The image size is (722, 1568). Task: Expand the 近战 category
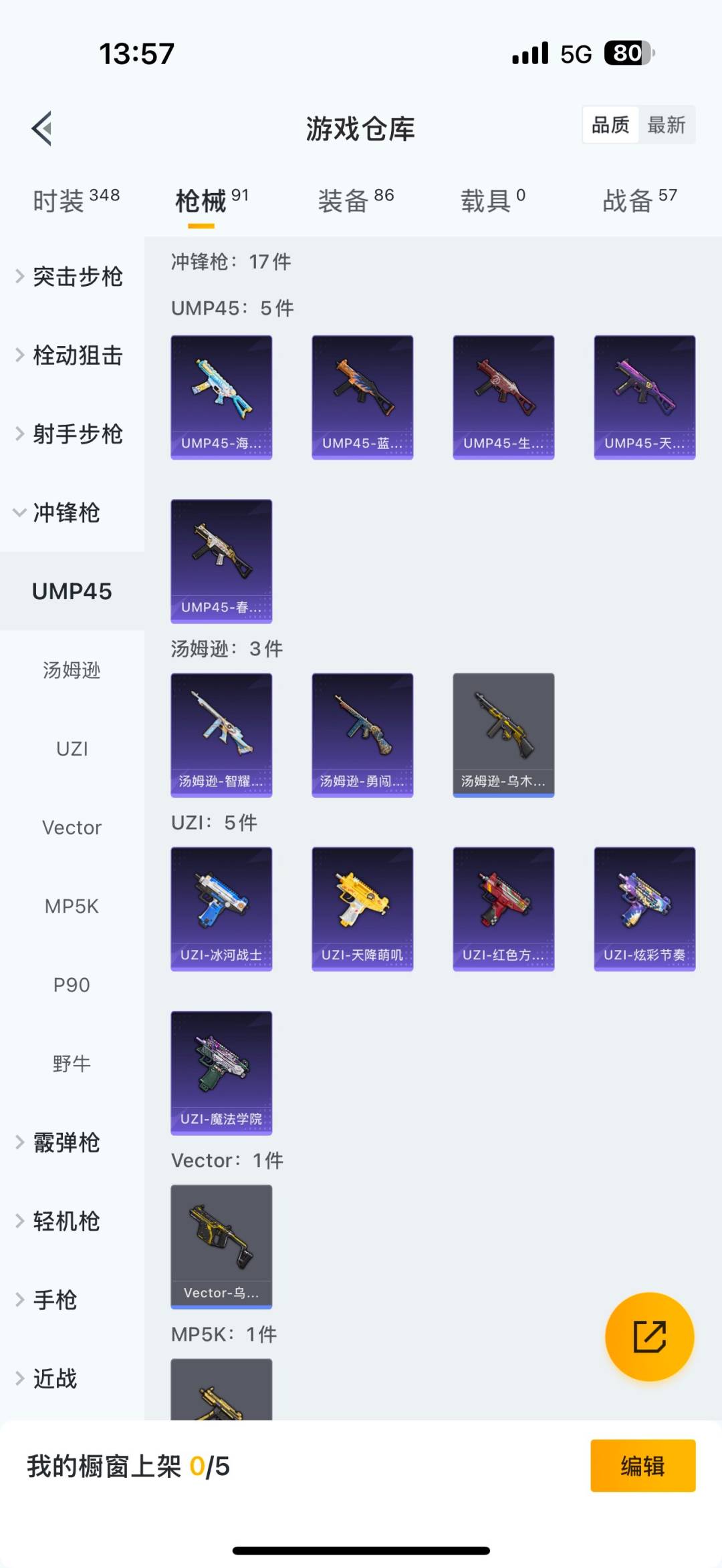(55, 1378)
